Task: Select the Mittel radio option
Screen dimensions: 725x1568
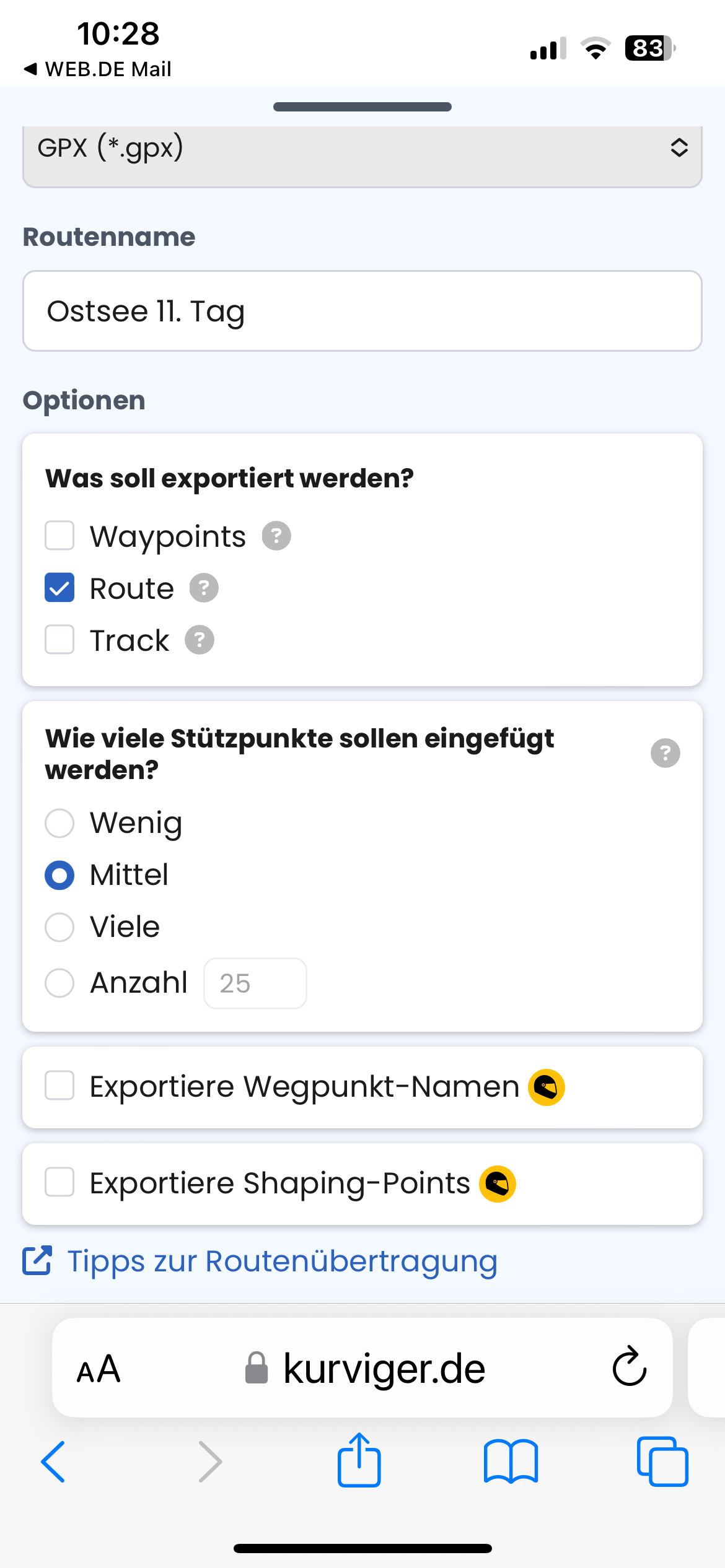Action: click(59, 875)
